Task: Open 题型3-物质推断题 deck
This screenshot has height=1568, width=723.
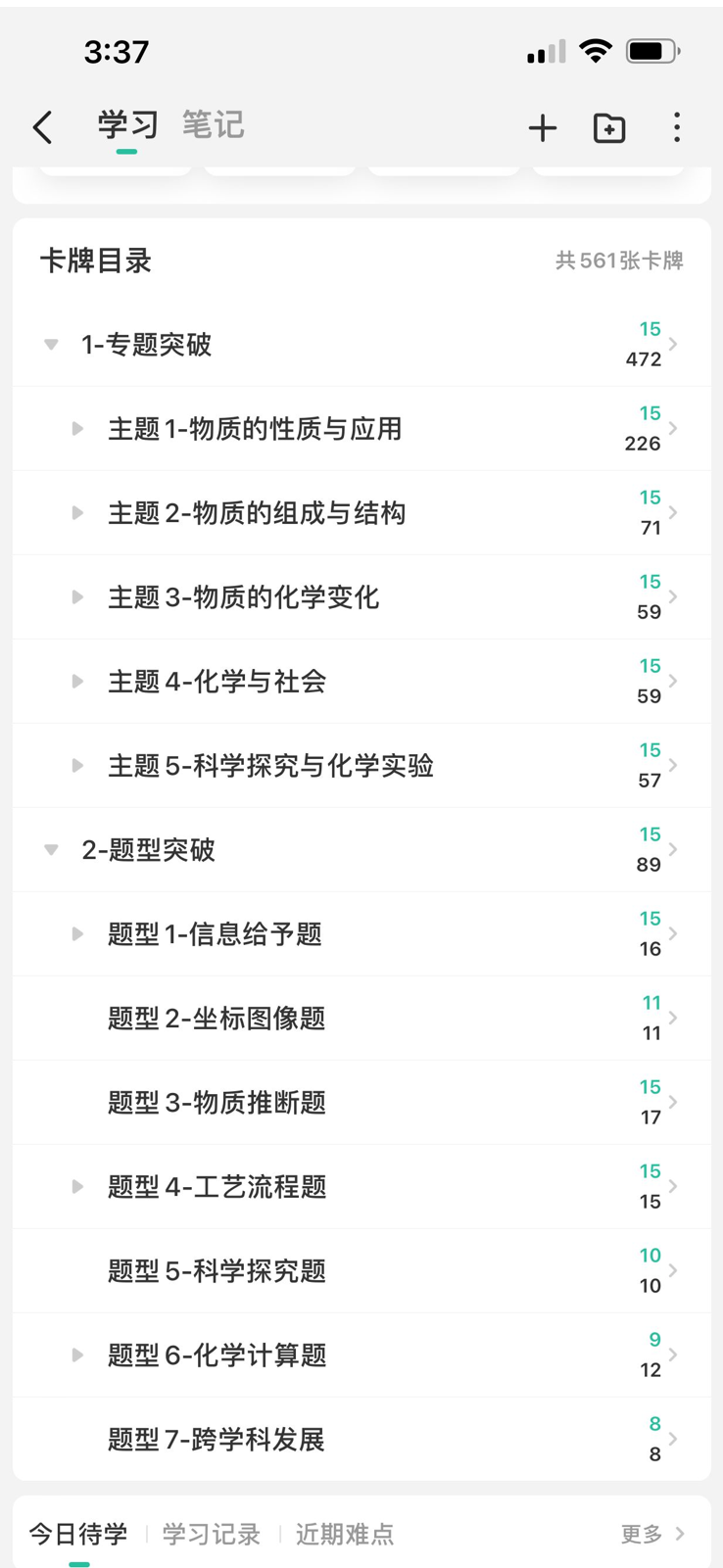Action: point(361,1103)
